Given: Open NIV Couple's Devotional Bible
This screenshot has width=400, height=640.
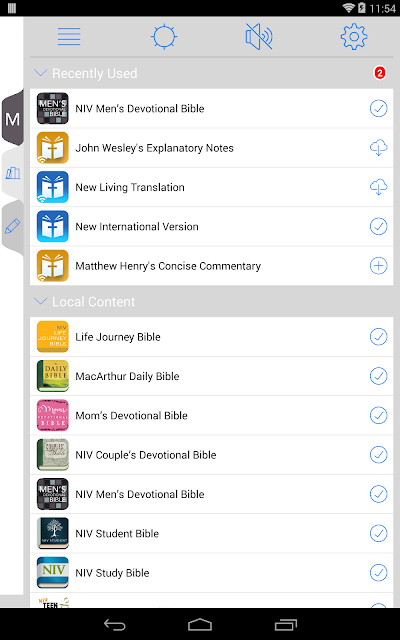Looking at the screenshot, I should pos(211,455).
